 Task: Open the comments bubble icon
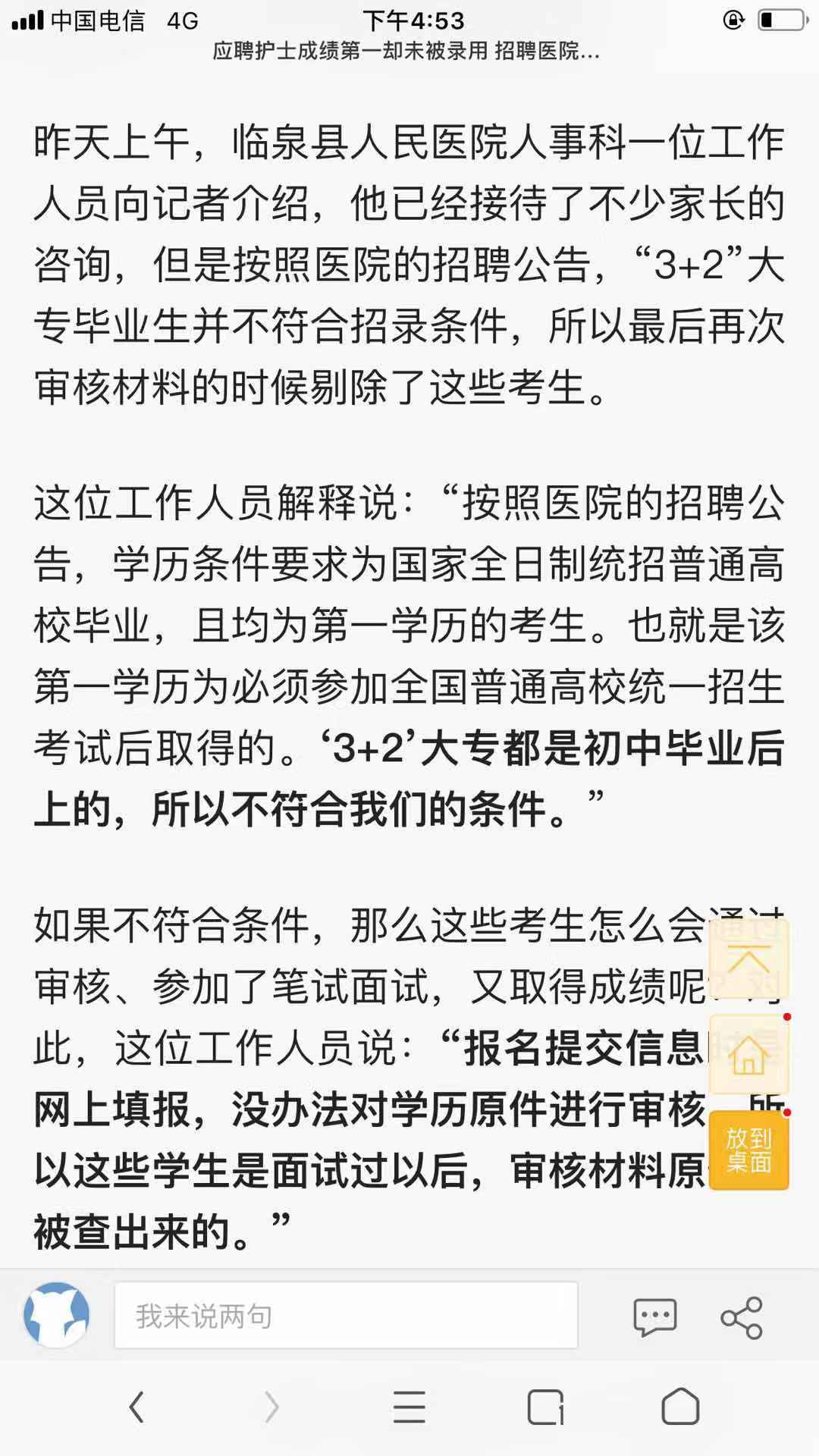(x=654, y=1317)
